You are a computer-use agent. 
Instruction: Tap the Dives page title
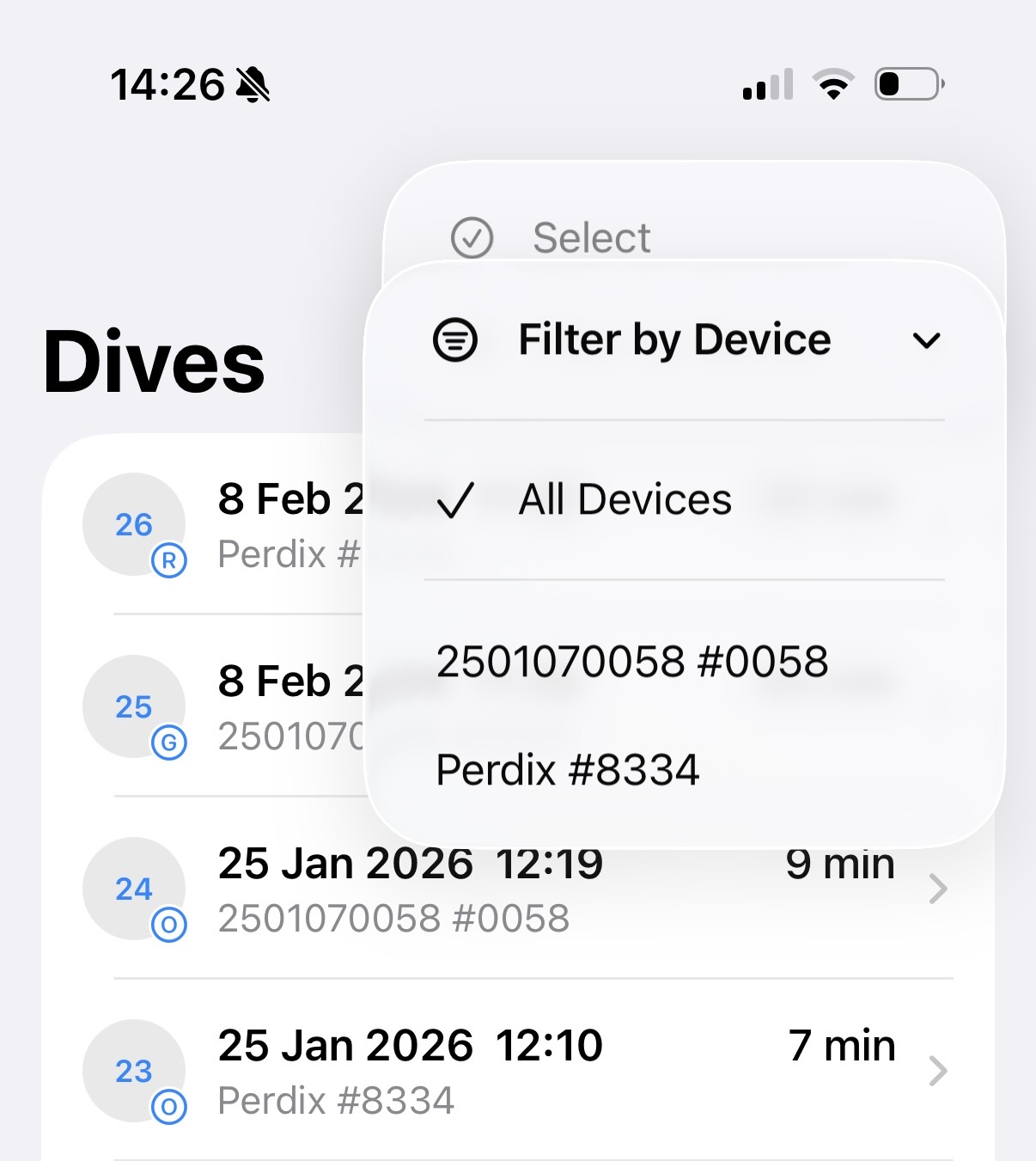[x=154, y=362]
